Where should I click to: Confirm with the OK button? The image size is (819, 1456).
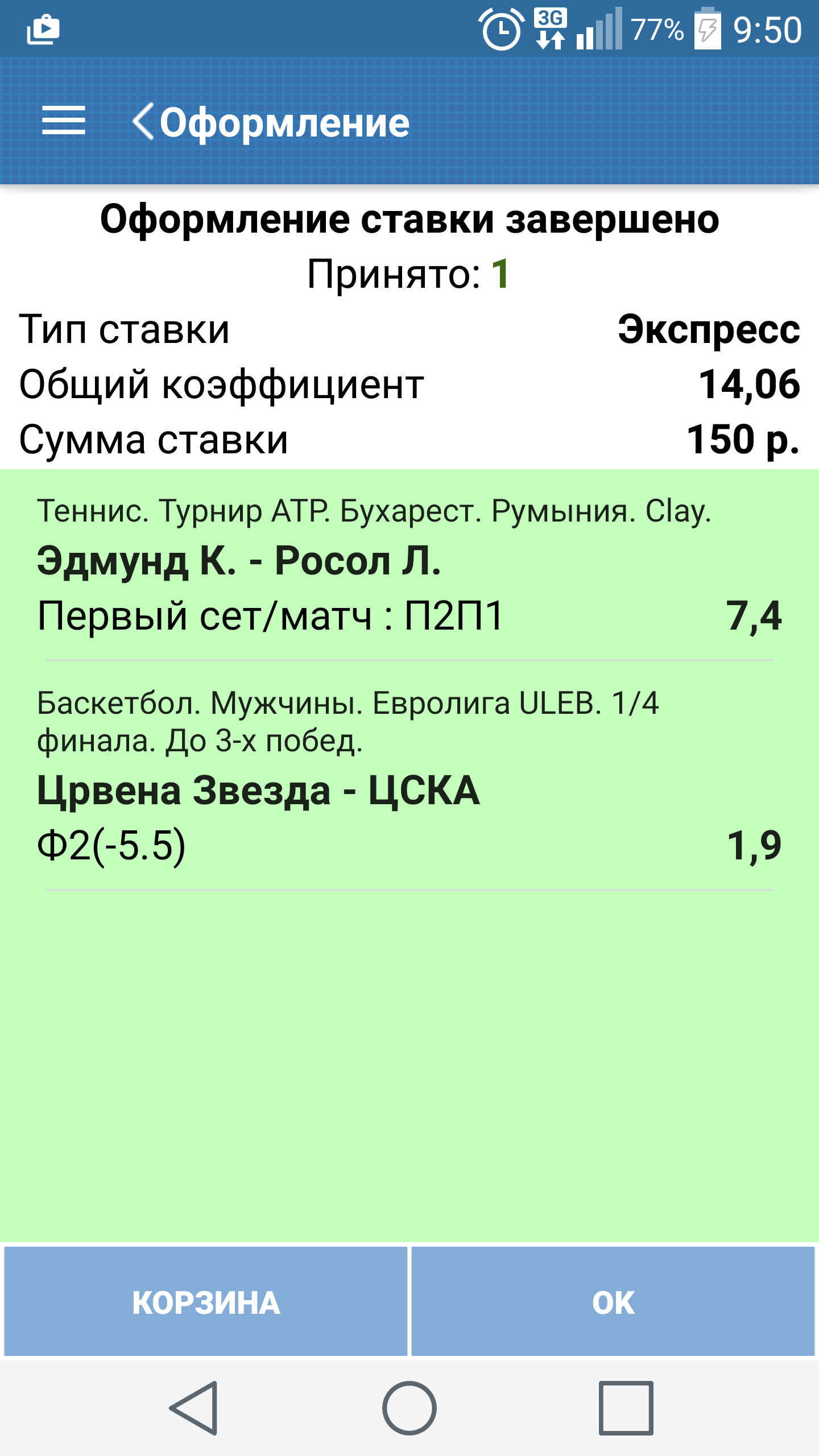coord(613,1301)
